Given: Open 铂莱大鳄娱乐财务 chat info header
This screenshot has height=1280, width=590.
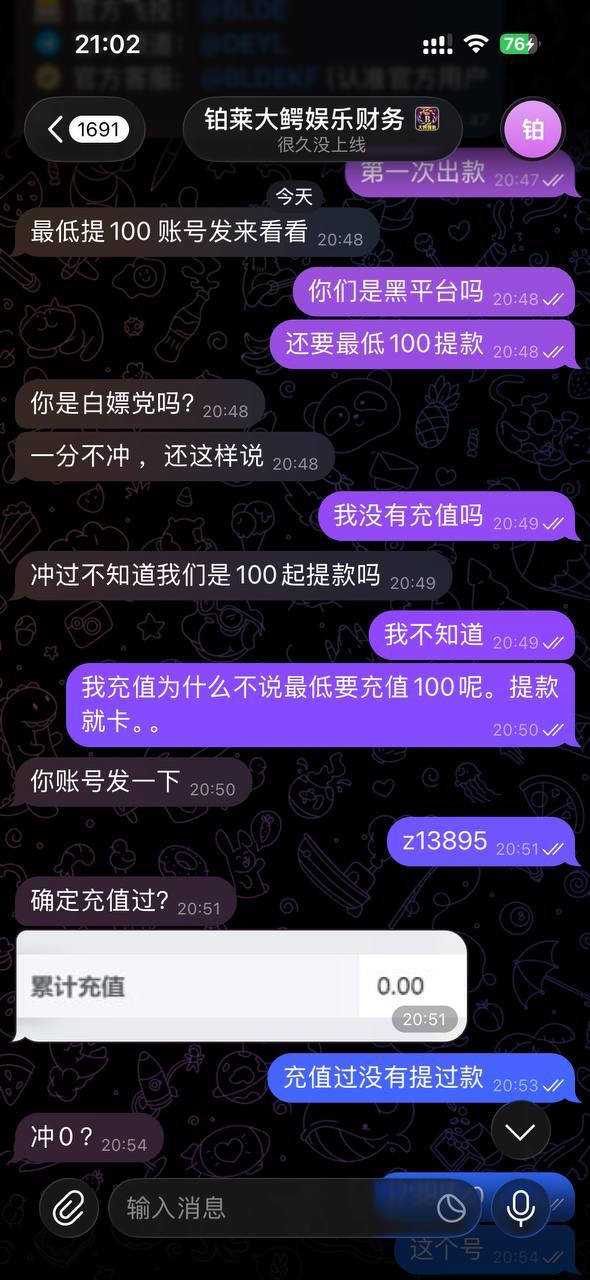Looking at the screenshot, I should click(322, 129).
